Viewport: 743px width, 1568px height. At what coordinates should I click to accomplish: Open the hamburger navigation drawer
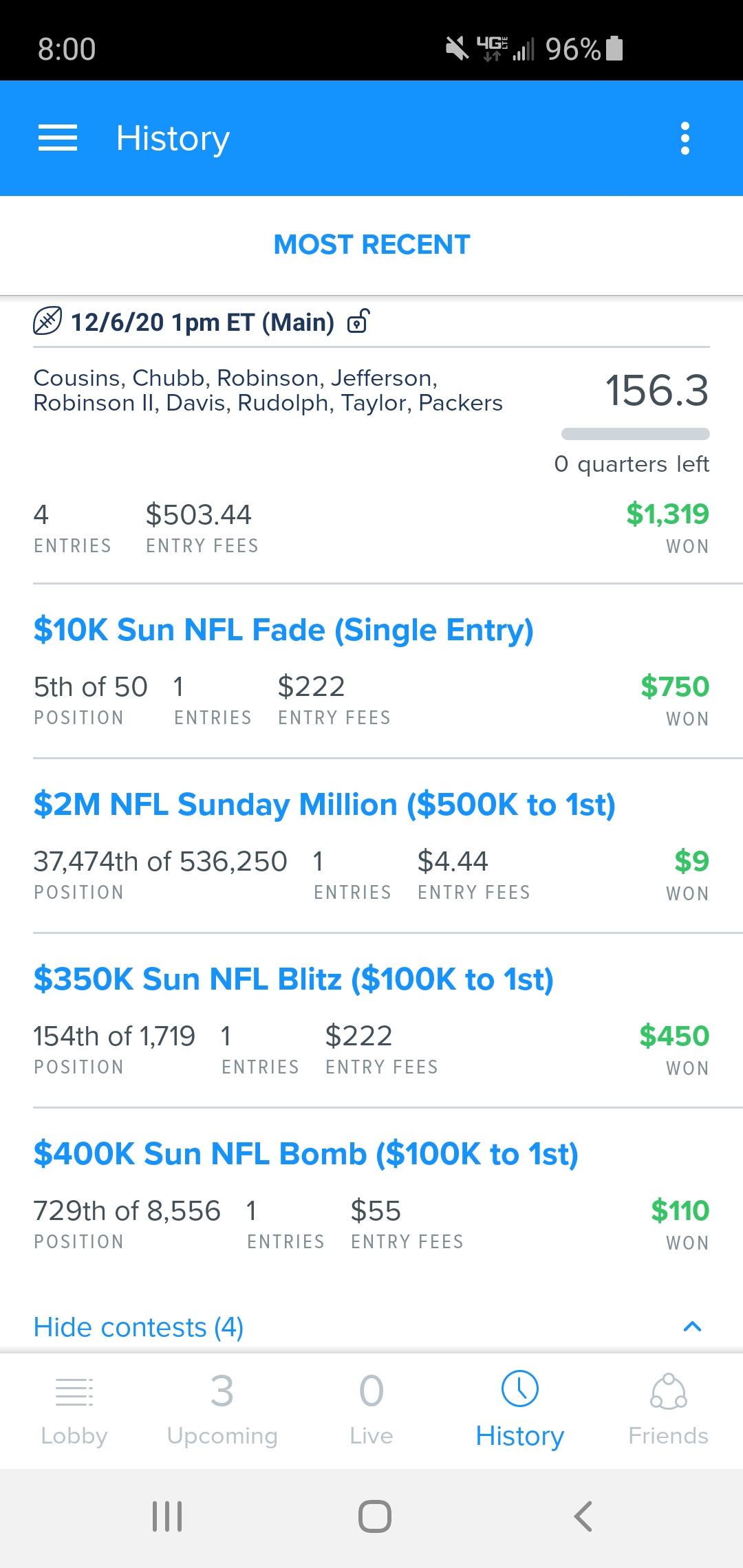click(x=58, y=138)
